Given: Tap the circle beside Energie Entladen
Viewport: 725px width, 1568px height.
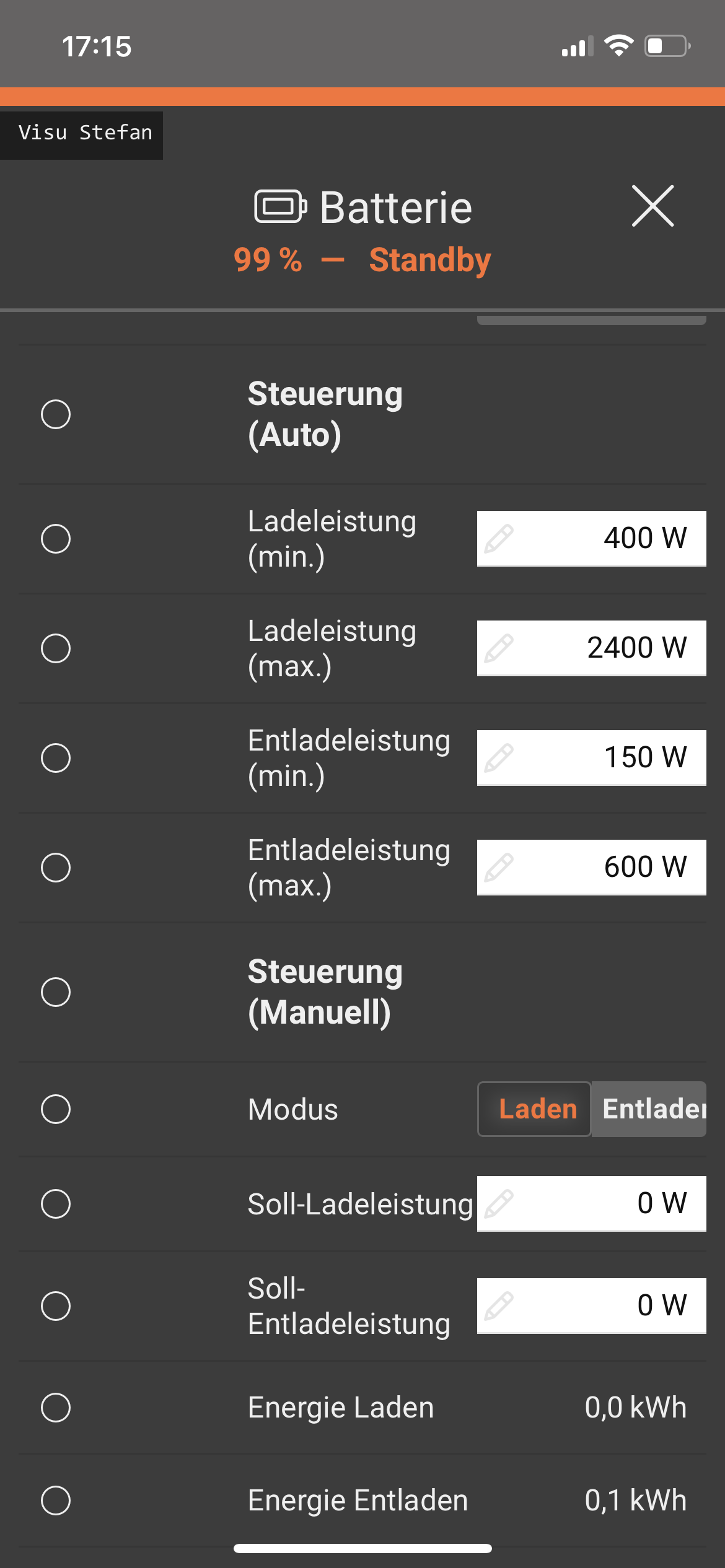Looking at the screenshot, I should tap(56, 1500).
